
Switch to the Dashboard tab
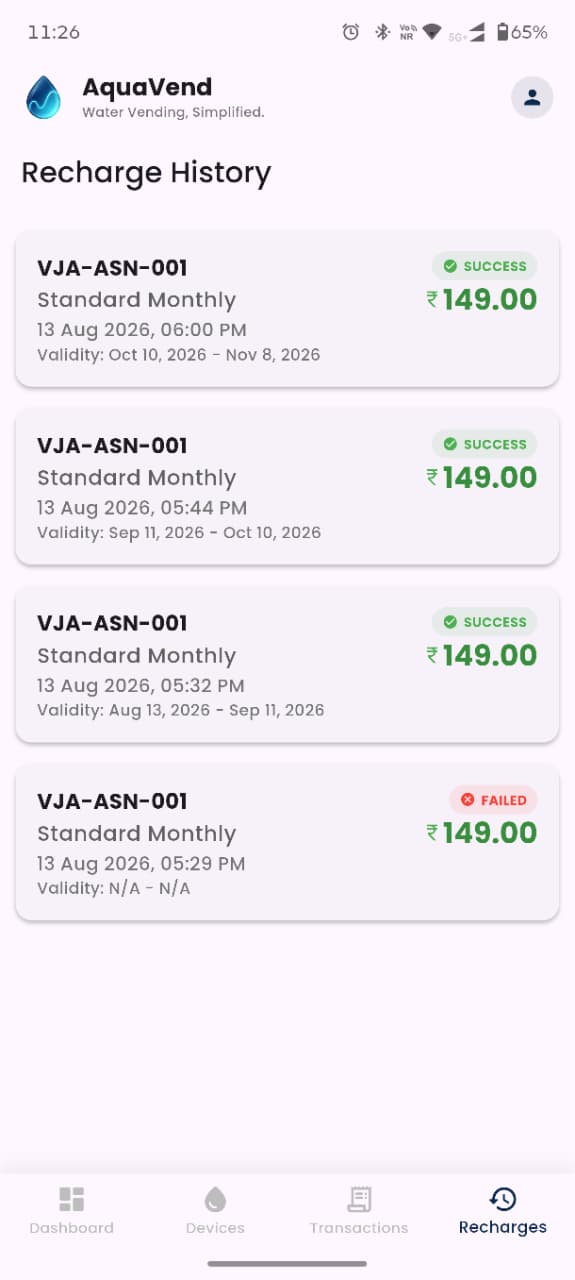(x=71, y=1211)
